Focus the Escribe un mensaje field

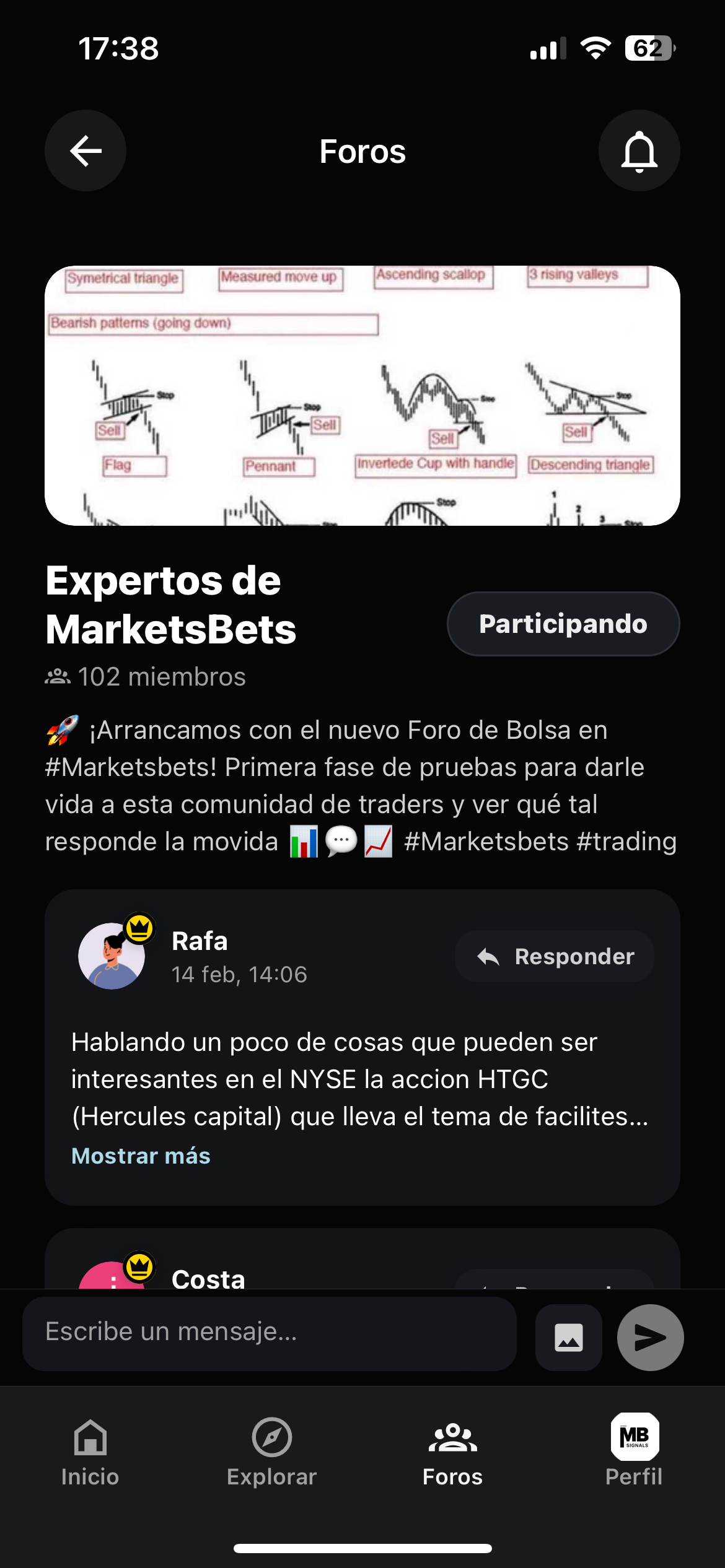(269, 1332)
